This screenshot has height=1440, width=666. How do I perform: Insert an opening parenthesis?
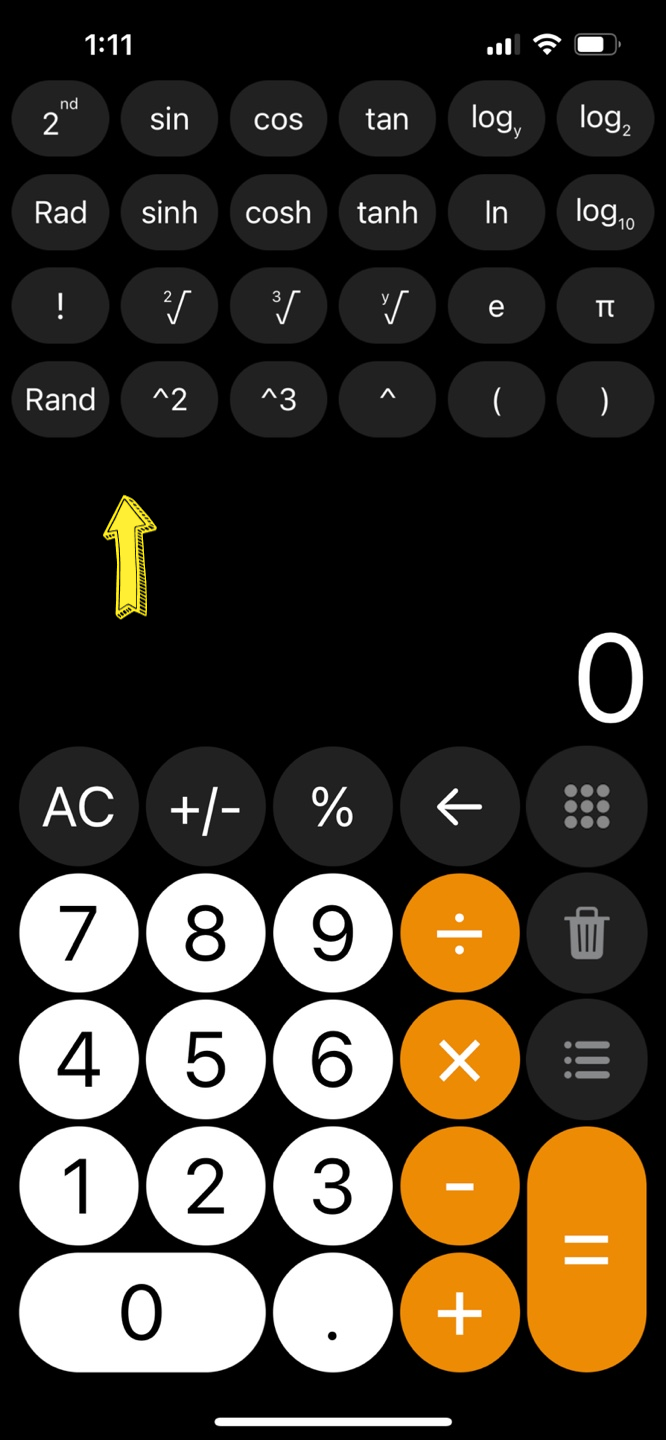pyautogui.click(x=496, y=400)
